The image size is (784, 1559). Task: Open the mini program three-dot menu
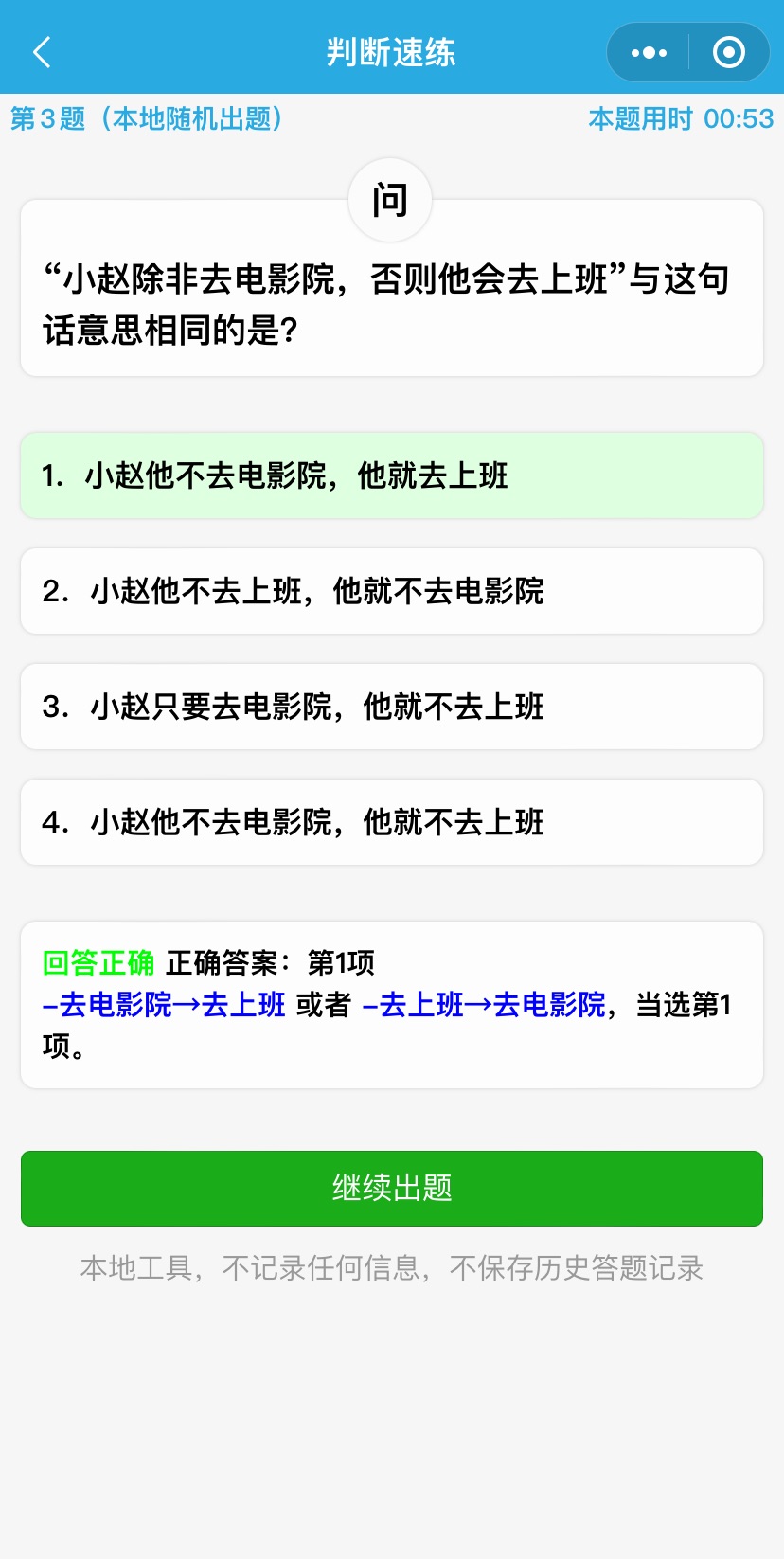coord(649,52)
